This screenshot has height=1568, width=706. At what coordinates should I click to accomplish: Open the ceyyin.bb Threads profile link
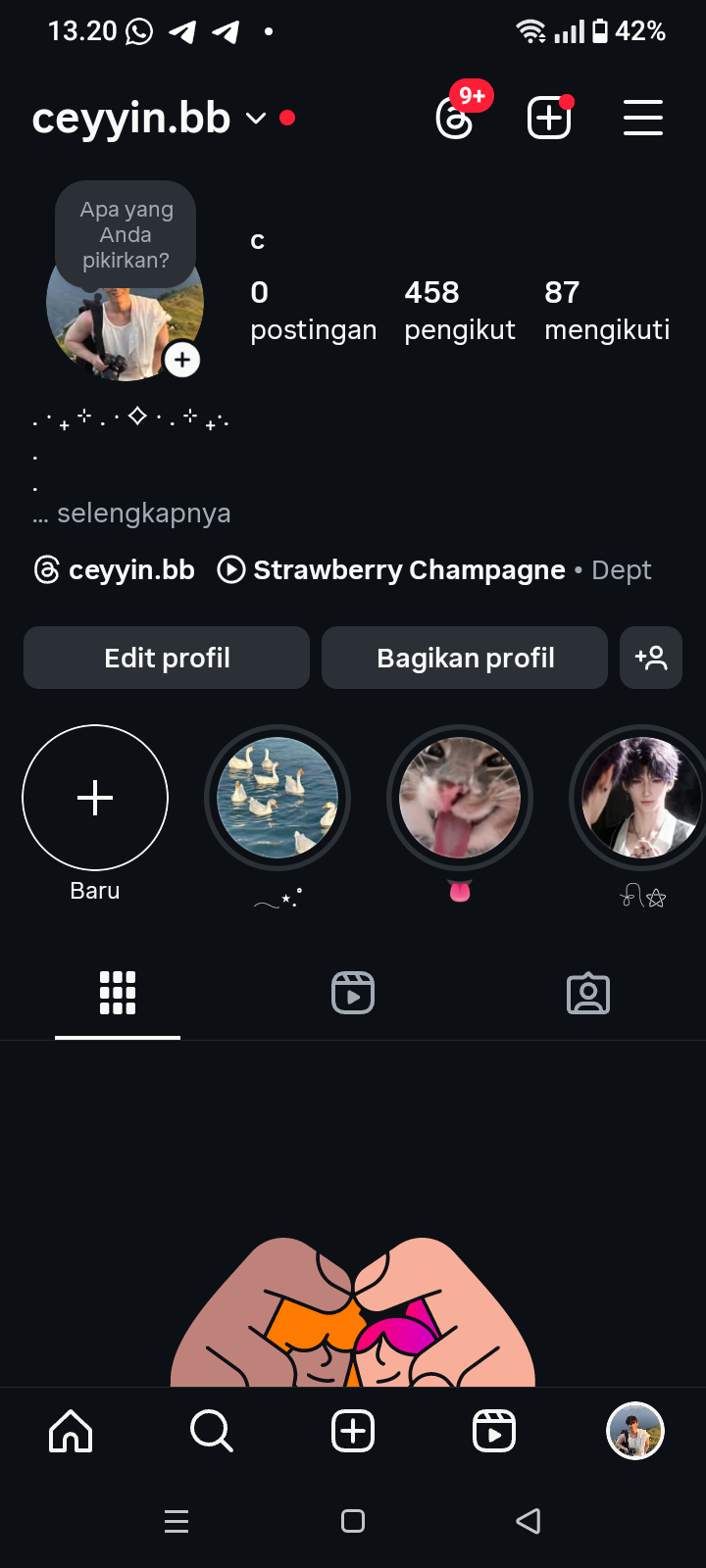[115, 570]
